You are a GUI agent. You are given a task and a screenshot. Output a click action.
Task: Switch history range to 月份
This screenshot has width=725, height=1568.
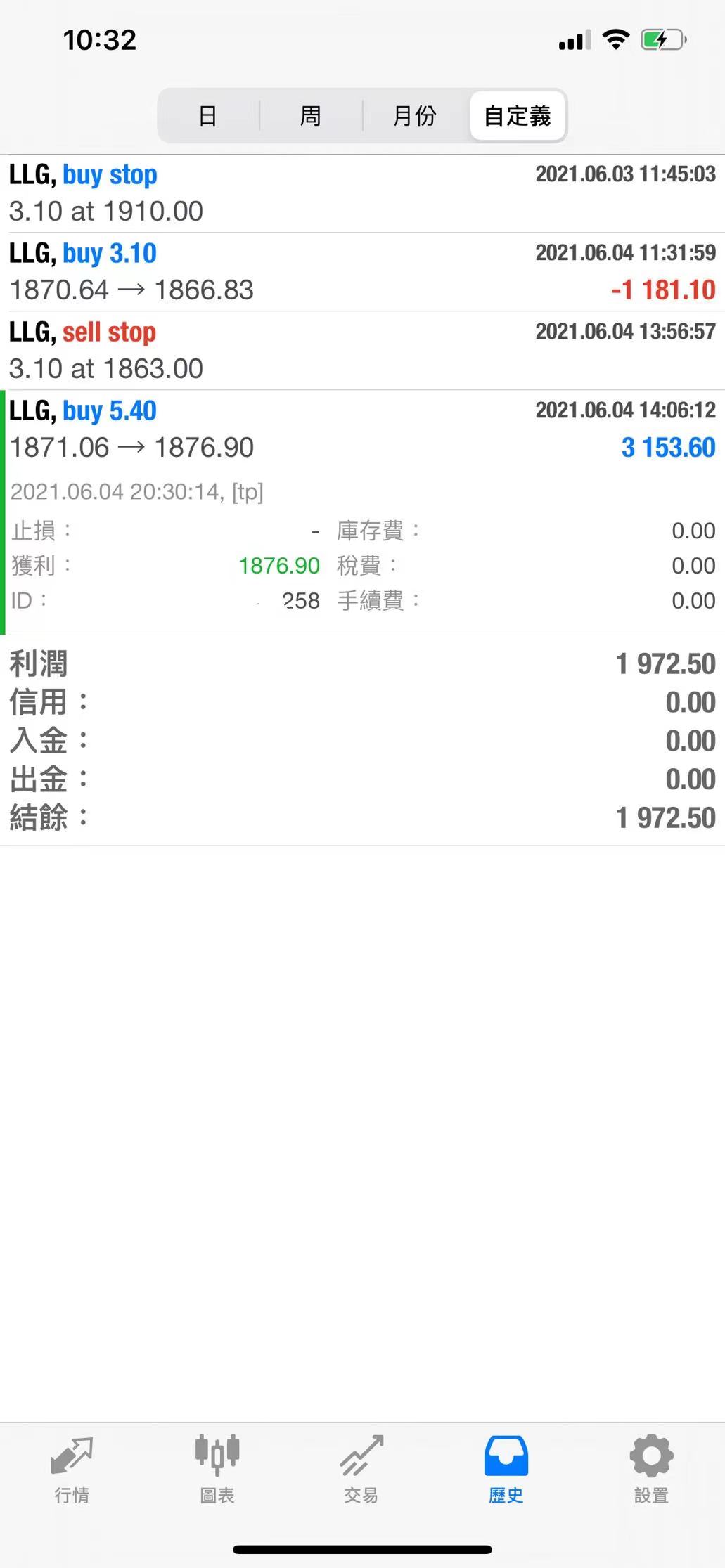413,116
